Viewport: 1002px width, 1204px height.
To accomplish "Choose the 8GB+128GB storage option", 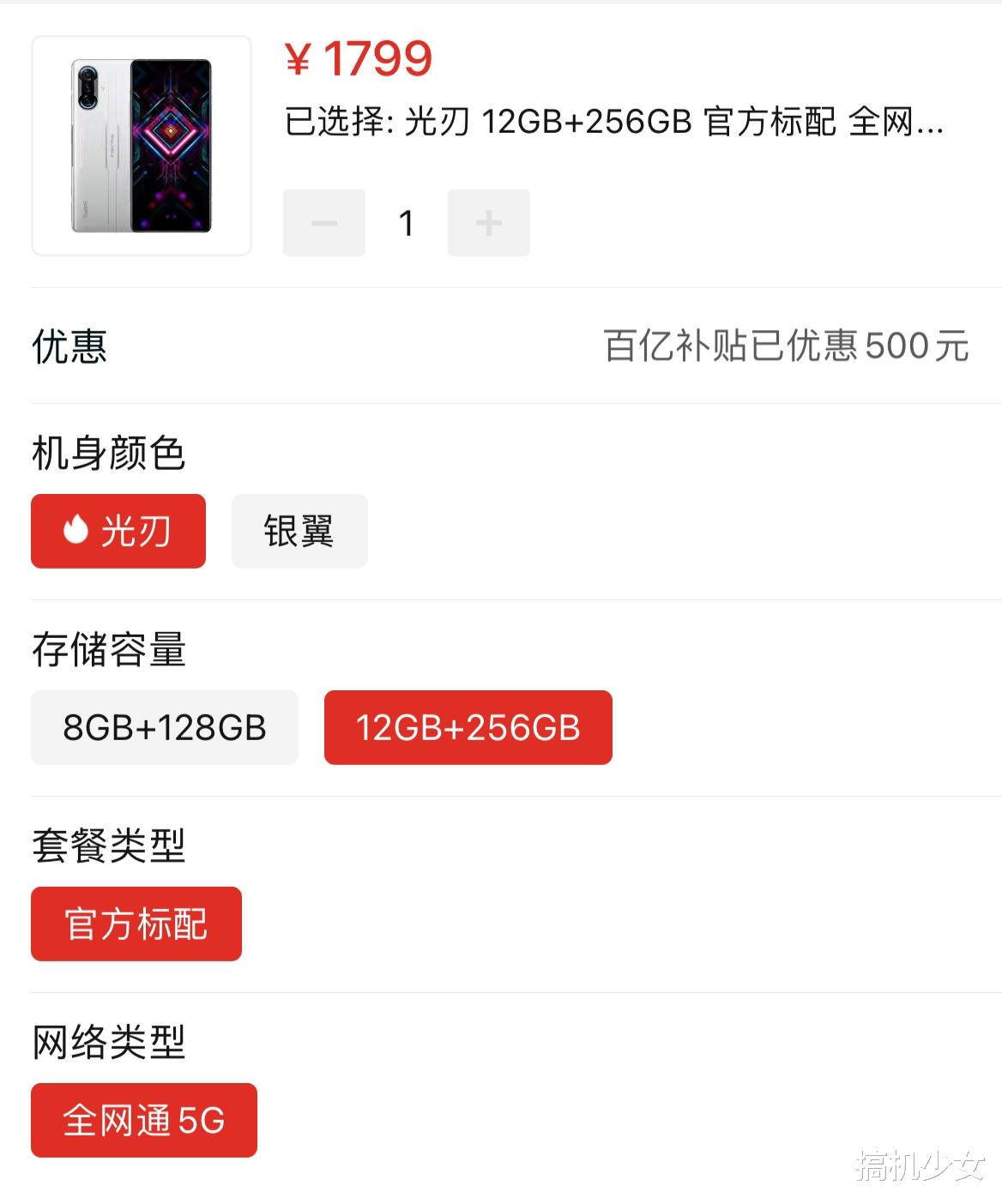I will click(x=165, y=727).
